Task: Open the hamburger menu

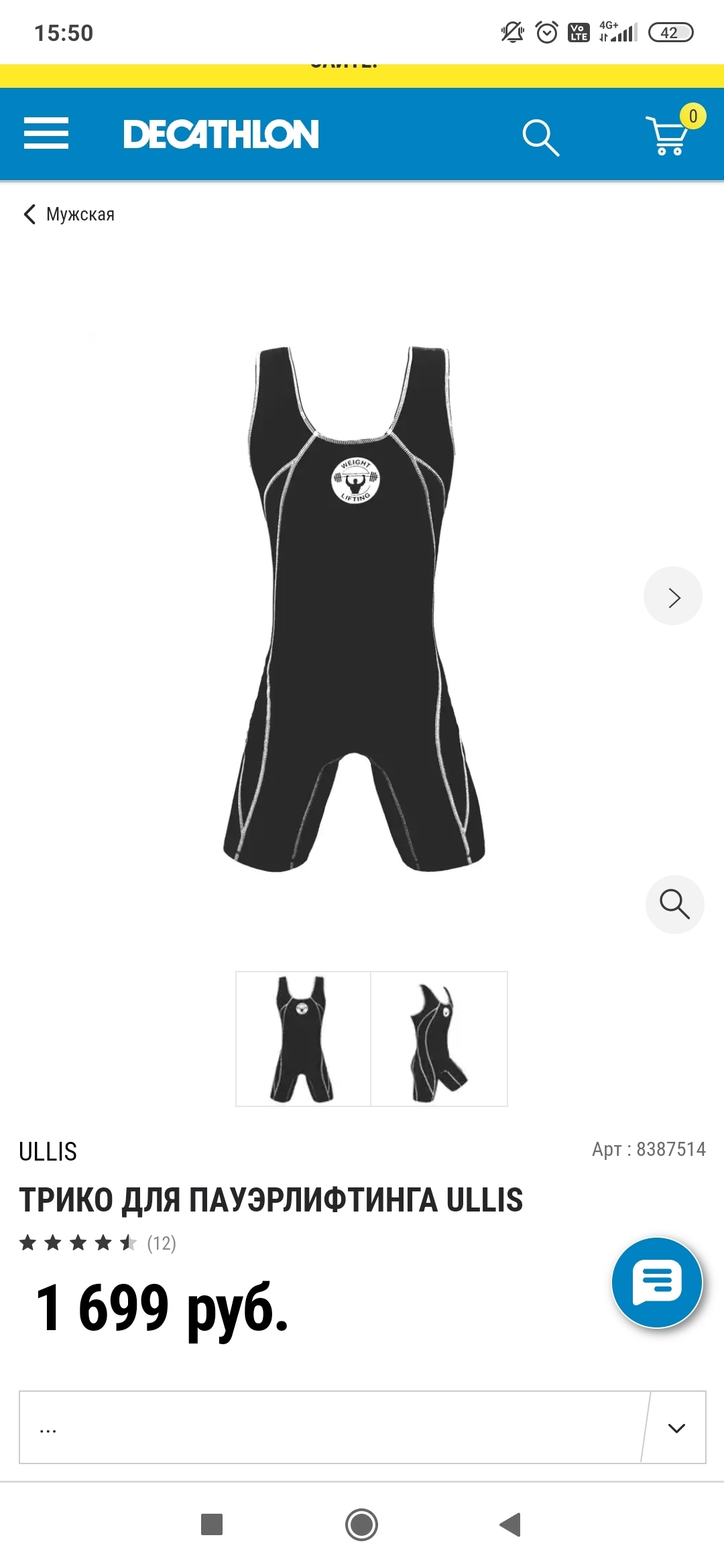Action: [46, 133]
